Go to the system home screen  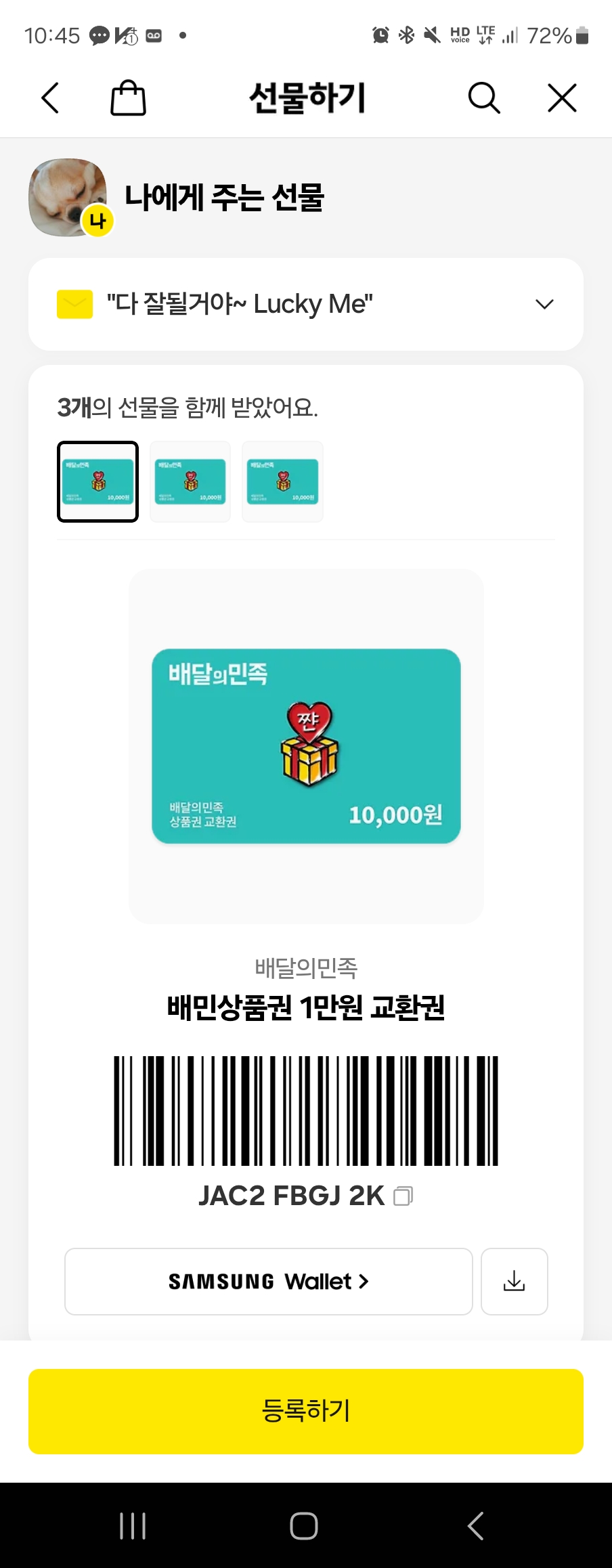click(304, 1526)
